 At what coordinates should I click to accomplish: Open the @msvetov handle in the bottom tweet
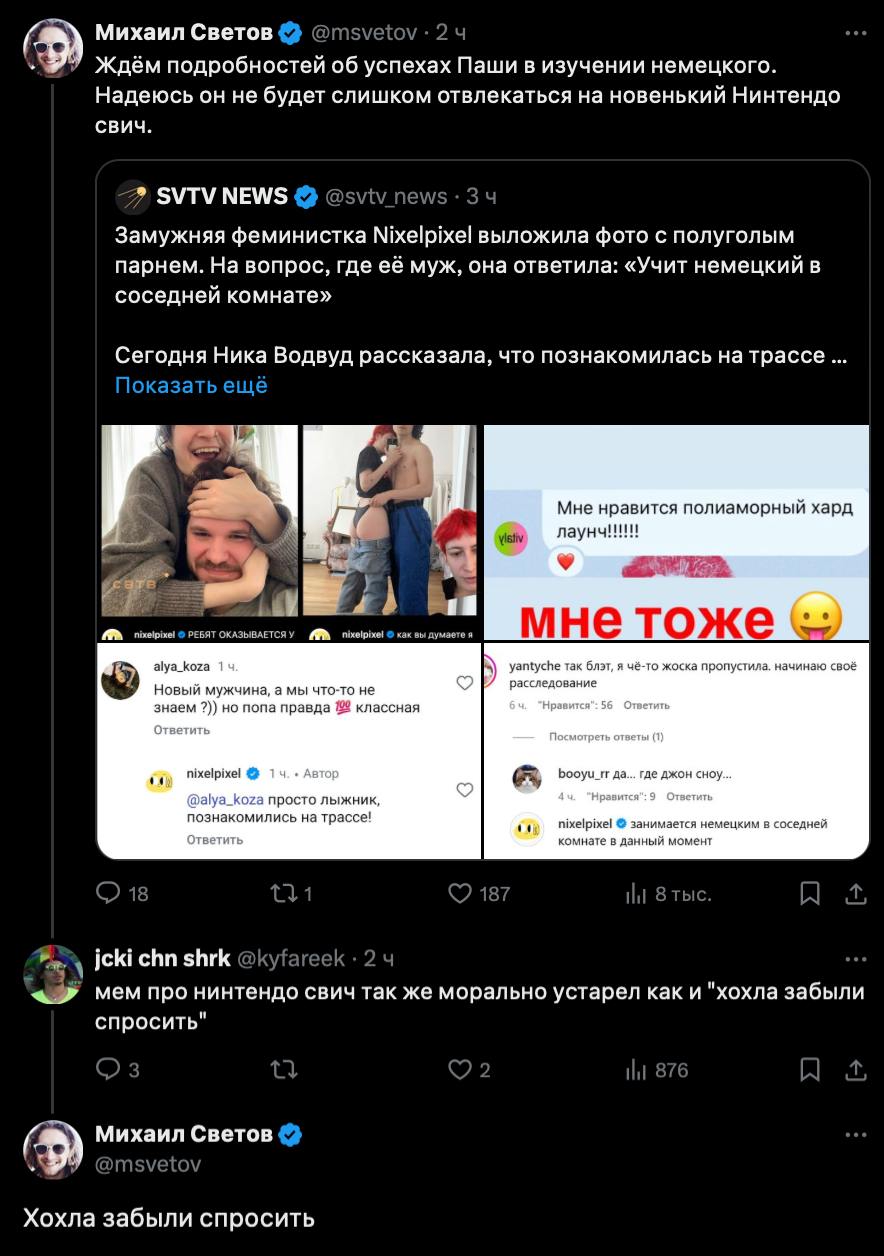(x=148, y=1164)
